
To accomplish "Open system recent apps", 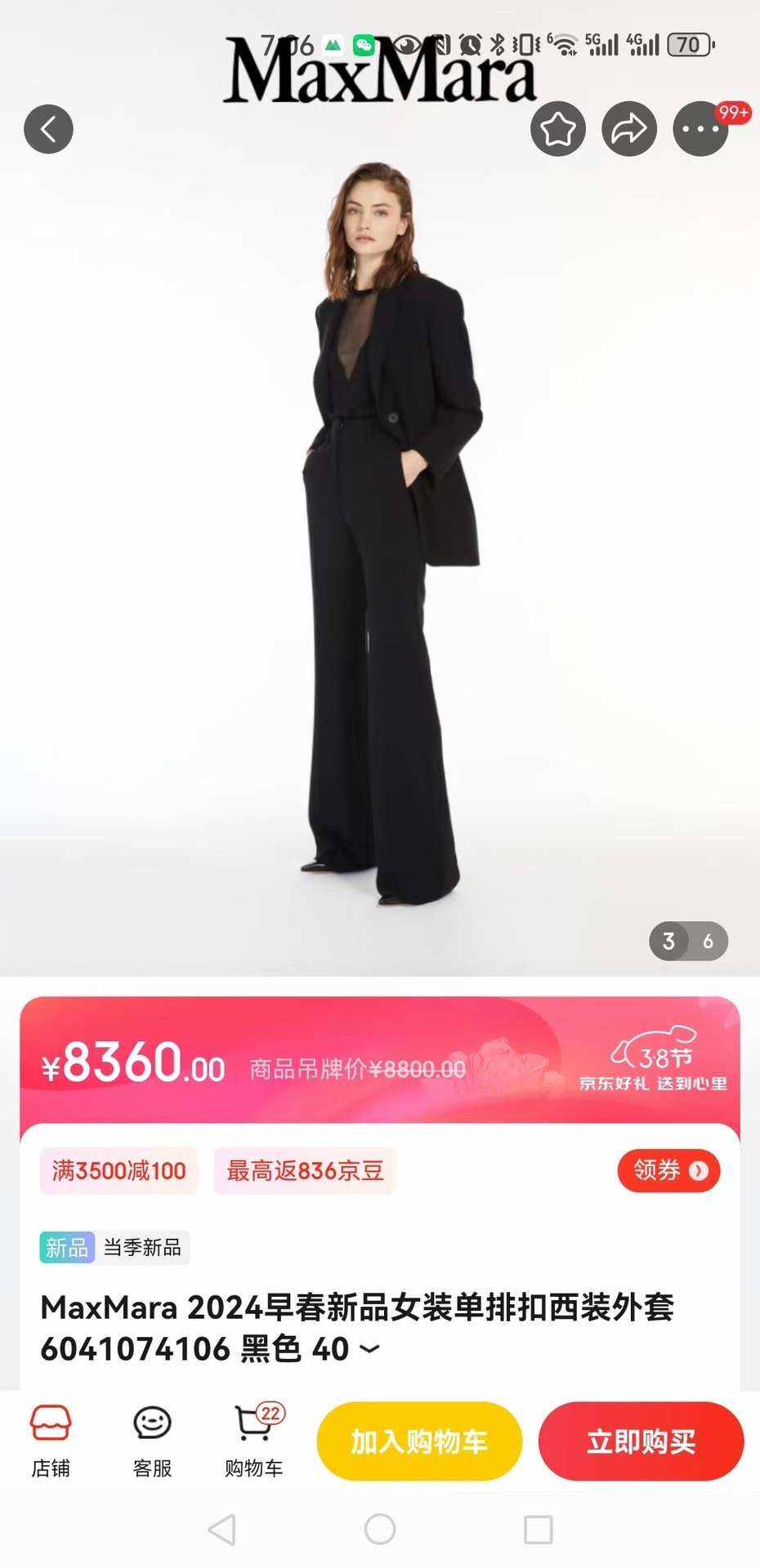I will (538, 1529).
